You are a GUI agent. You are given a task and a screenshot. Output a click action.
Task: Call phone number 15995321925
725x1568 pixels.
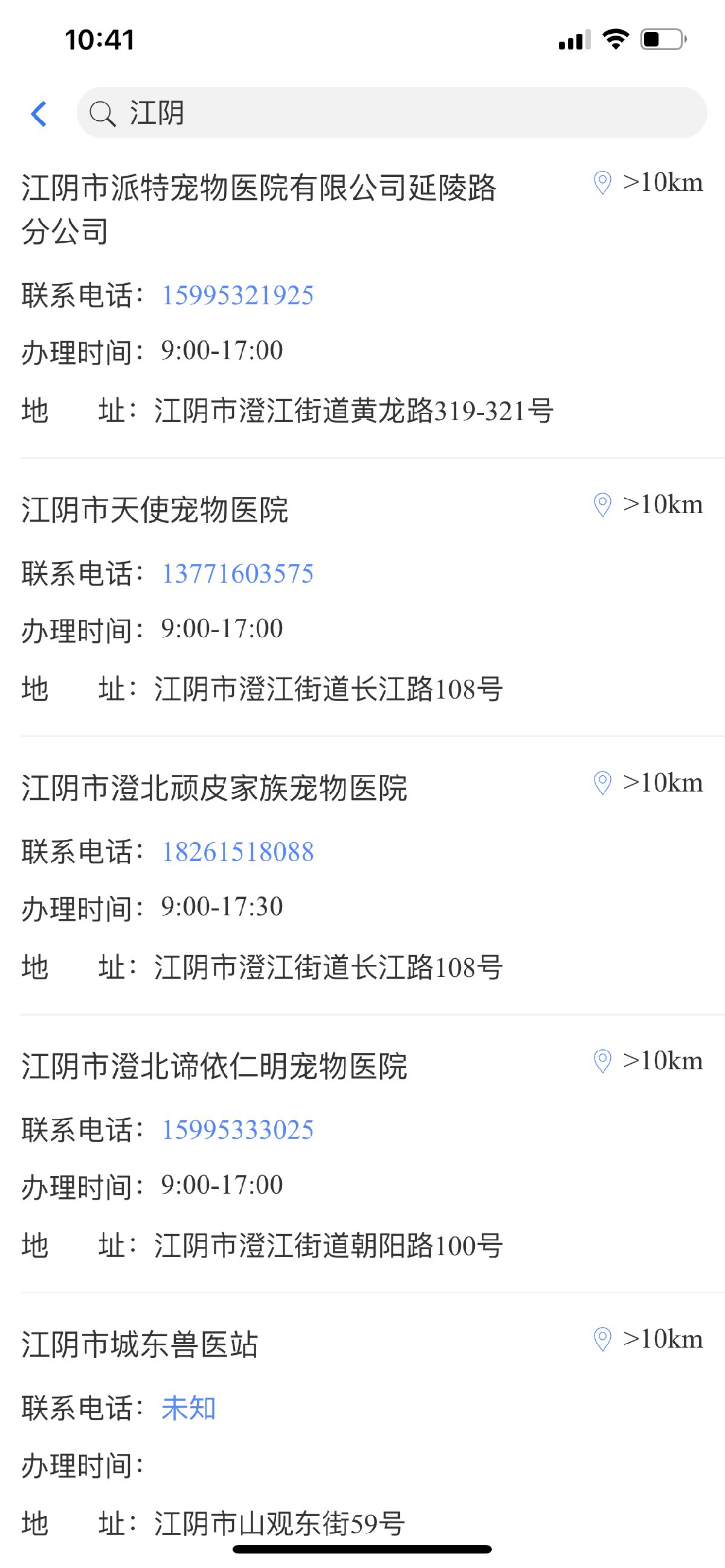point(237,295)
